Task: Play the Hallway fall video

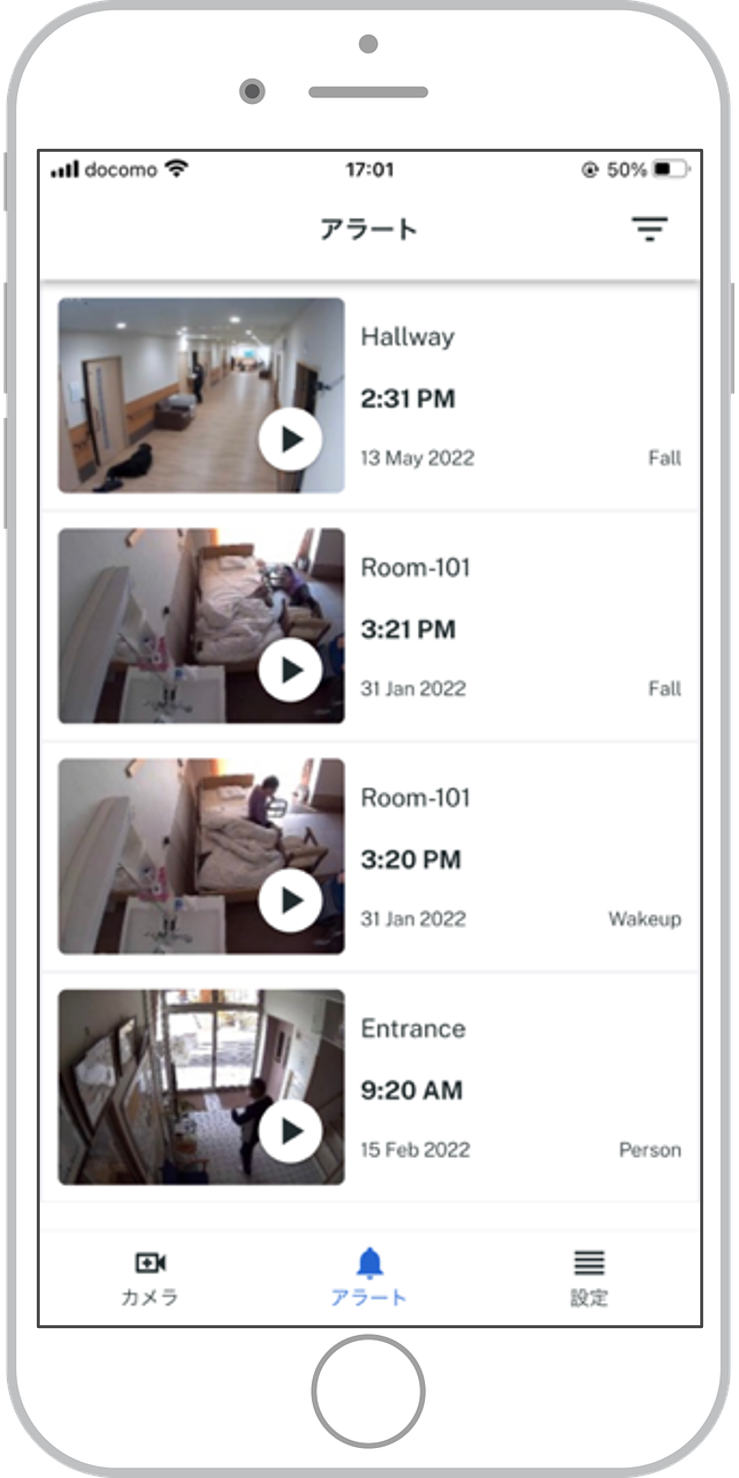Action: [290, 439]
